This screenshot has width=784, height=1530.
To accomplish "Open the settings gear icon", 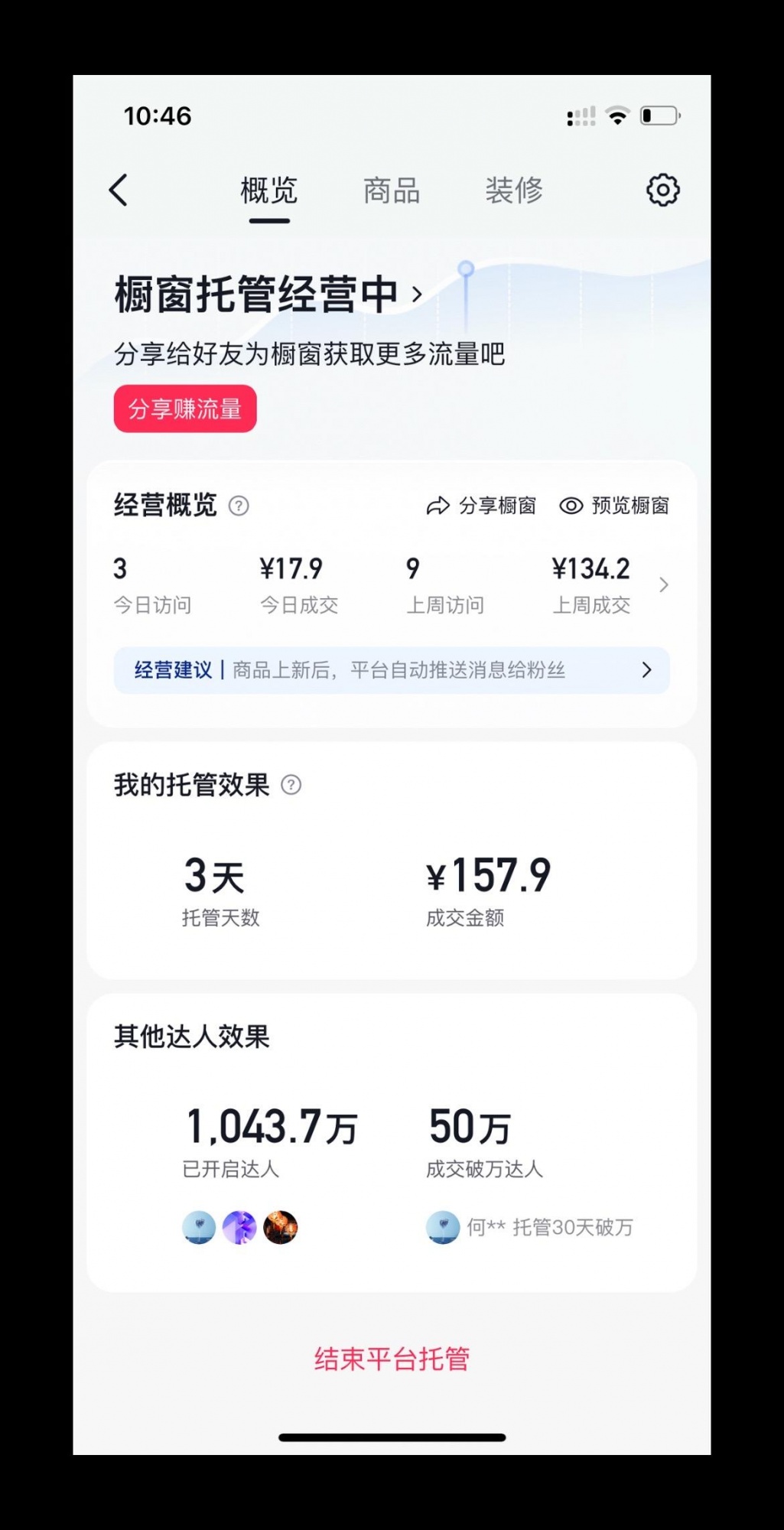I will coord(662,190).
